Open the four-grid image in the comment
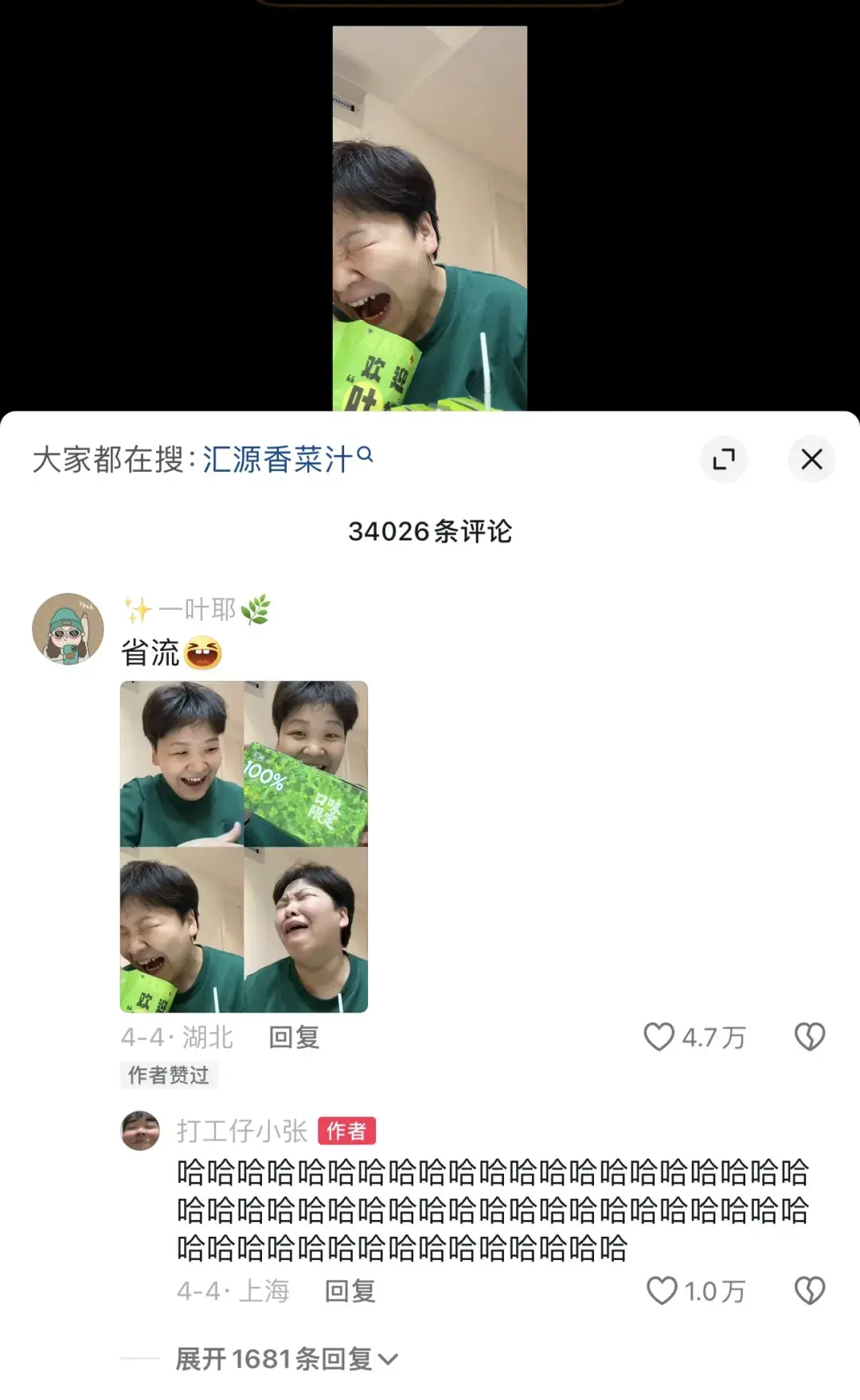The height and width of the screenshot is (1400, 860). click(x=244, y=844)
